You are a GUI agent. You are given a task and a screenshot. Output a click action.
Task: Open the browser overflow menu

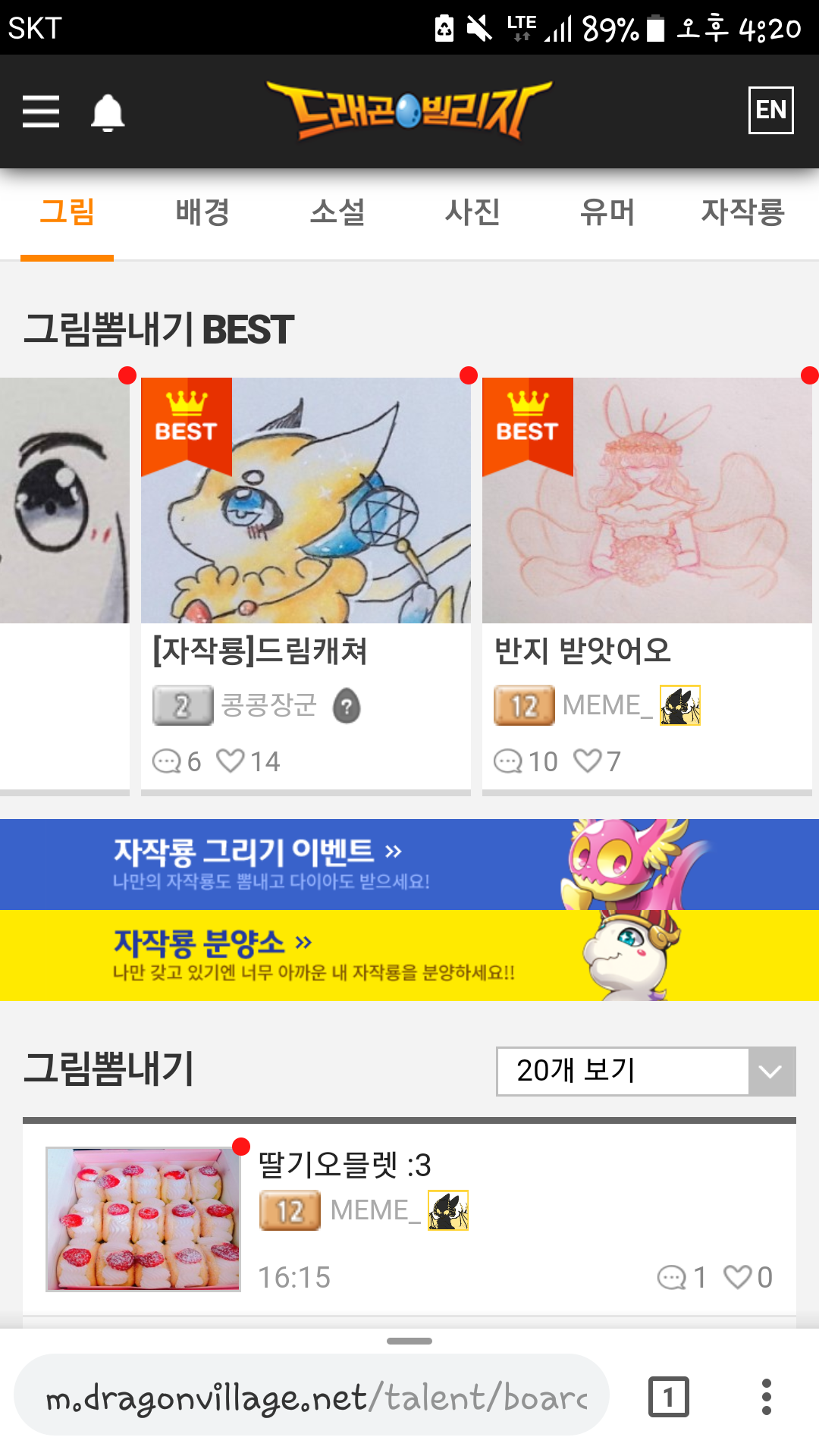coord(767,1397)
